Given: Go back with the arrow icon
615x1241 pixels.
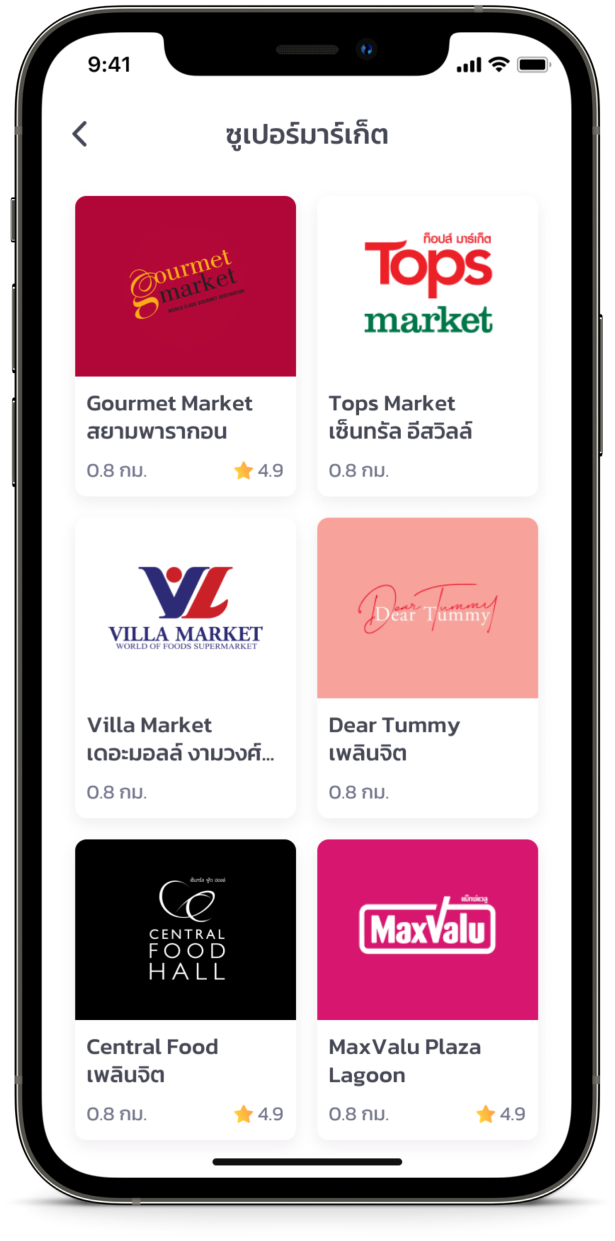Looking at the screenshot, I should 80,134.
